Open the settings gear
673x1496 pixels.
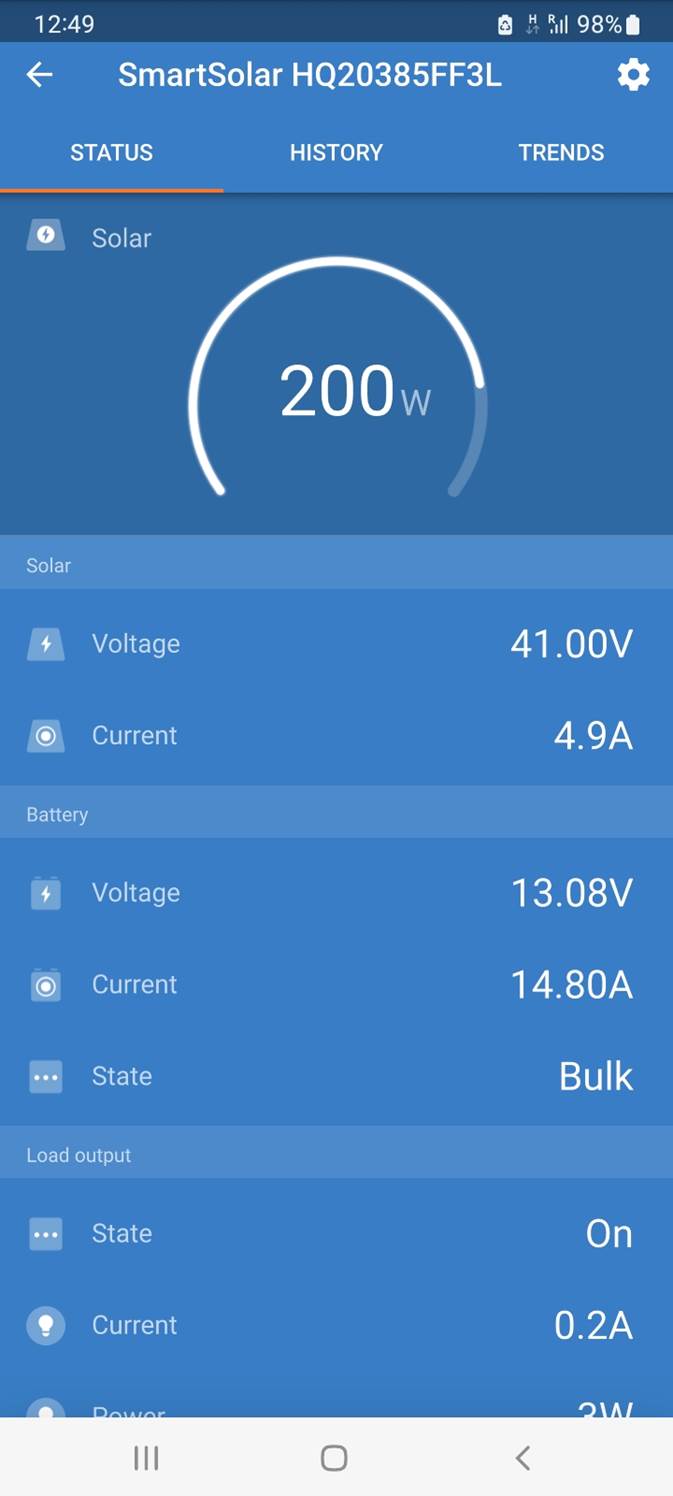pyautogui.click(x=633, y=75)
